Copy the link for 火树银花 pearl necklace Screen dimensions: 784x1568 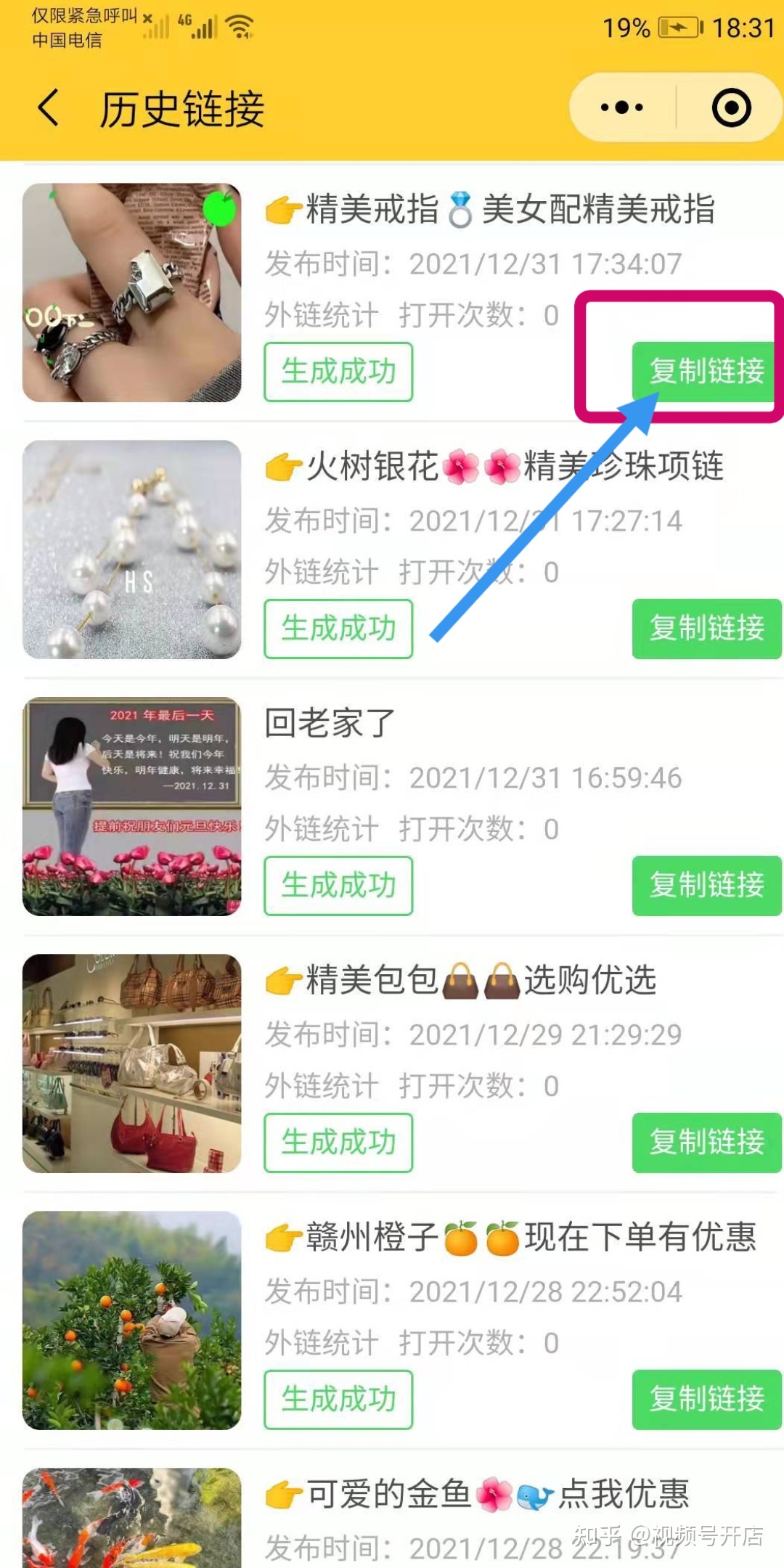pos(705,629)
